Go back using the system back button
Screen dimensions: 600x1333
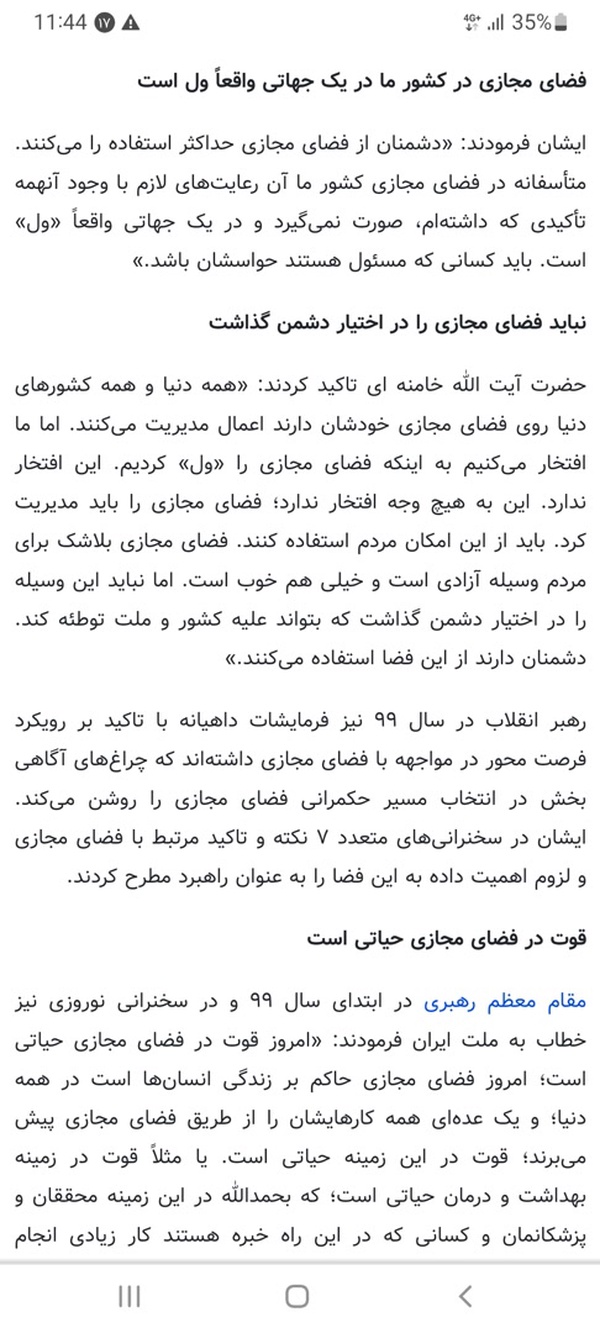[464, 1297]
